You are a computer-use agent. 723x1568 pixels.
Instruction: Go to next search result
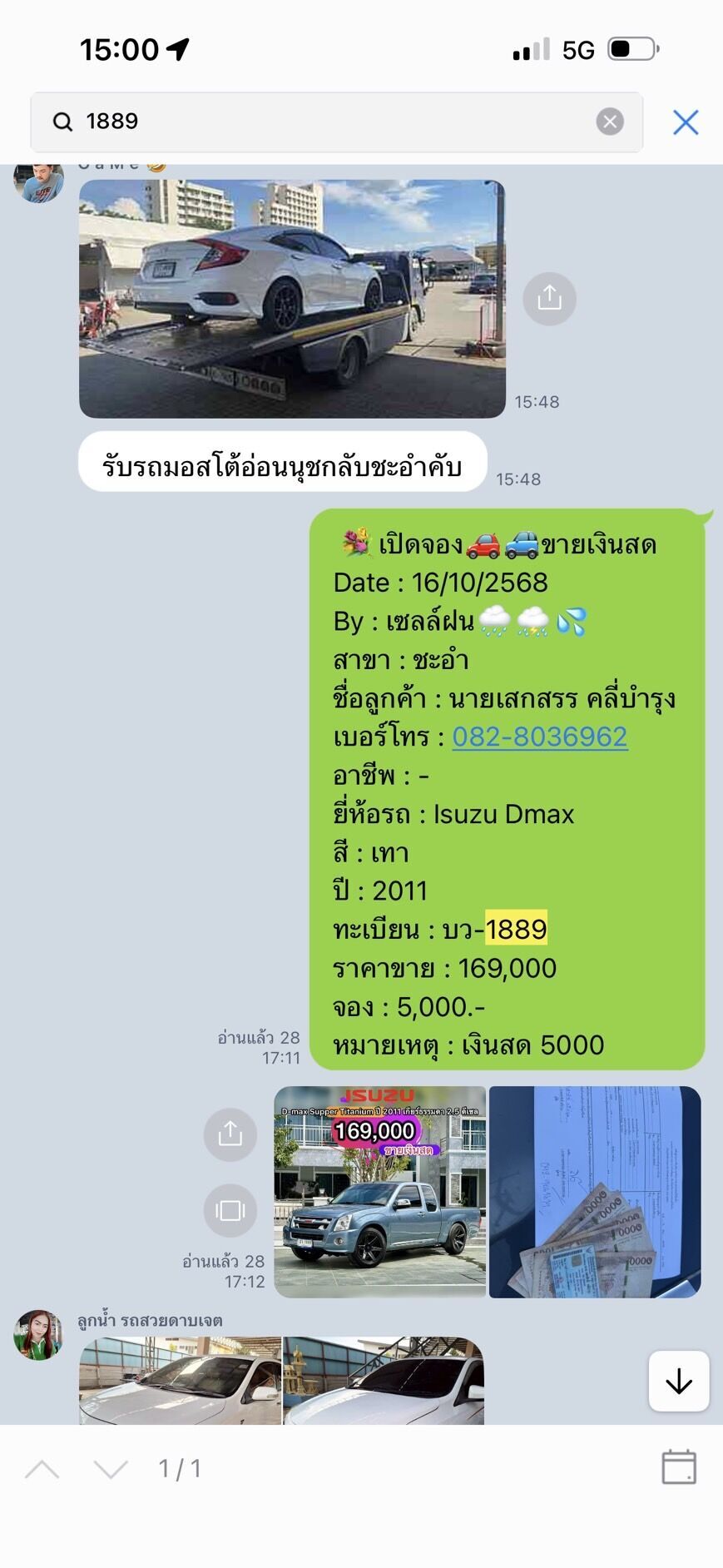[x=111, y=1469]
